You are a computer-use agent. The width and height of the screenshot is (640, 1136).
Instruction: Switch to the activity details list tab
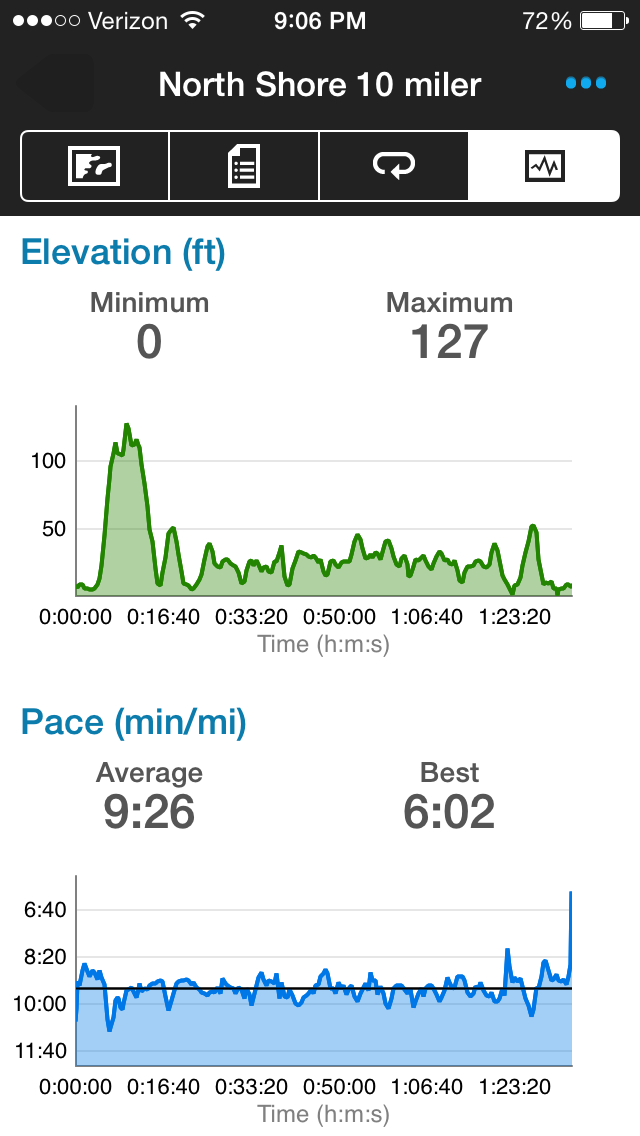coord(244,166)
